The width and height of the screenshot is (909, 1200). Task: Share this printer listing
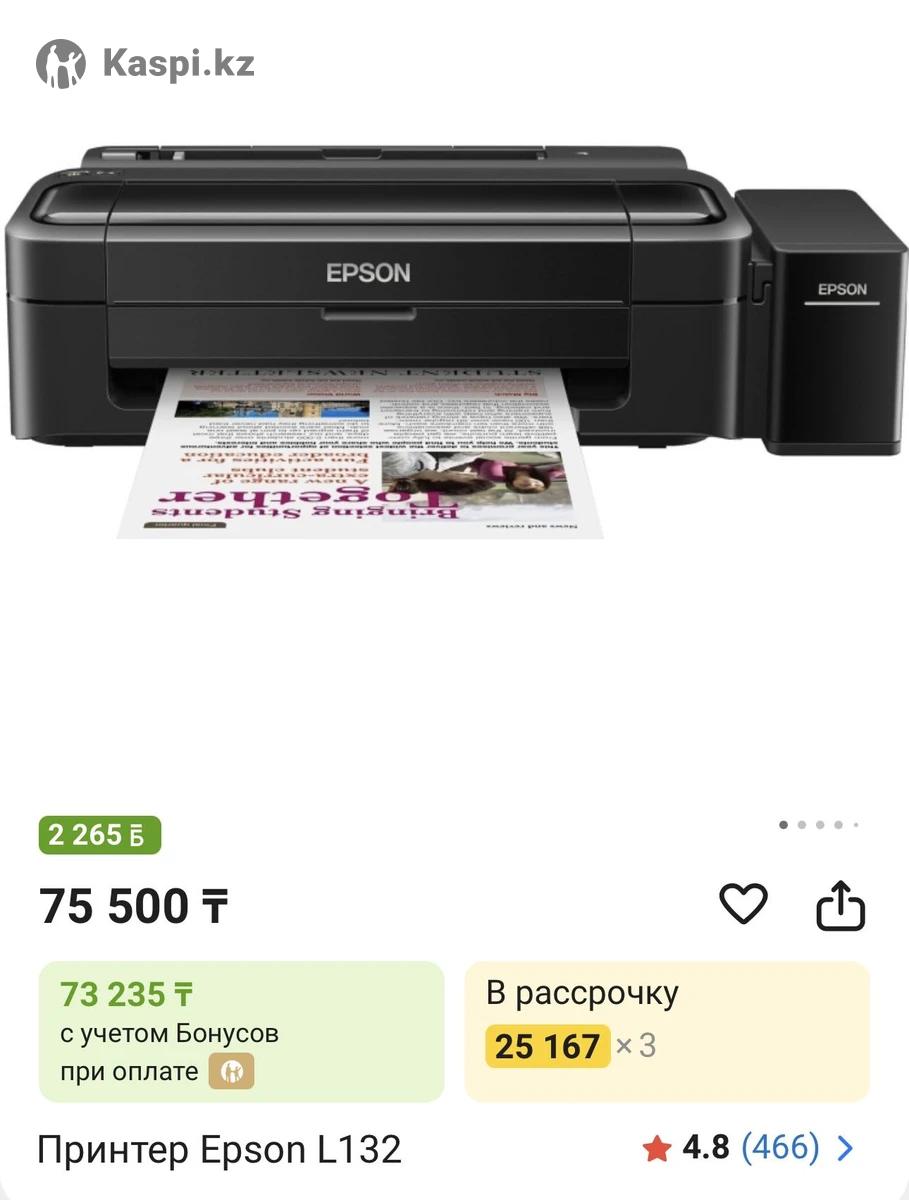(840, 905)
